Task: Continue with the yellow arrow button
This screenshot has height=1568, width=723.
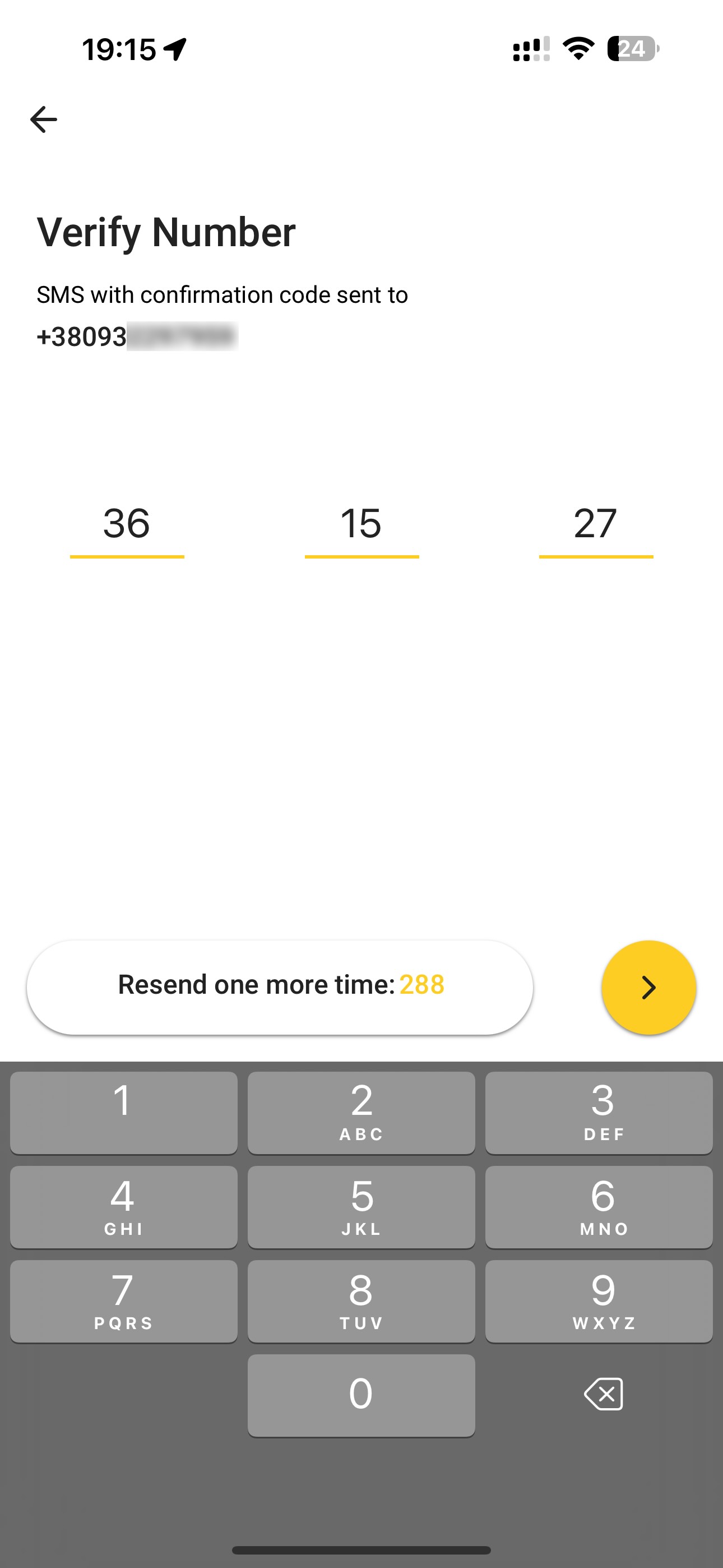Action: 649,988
